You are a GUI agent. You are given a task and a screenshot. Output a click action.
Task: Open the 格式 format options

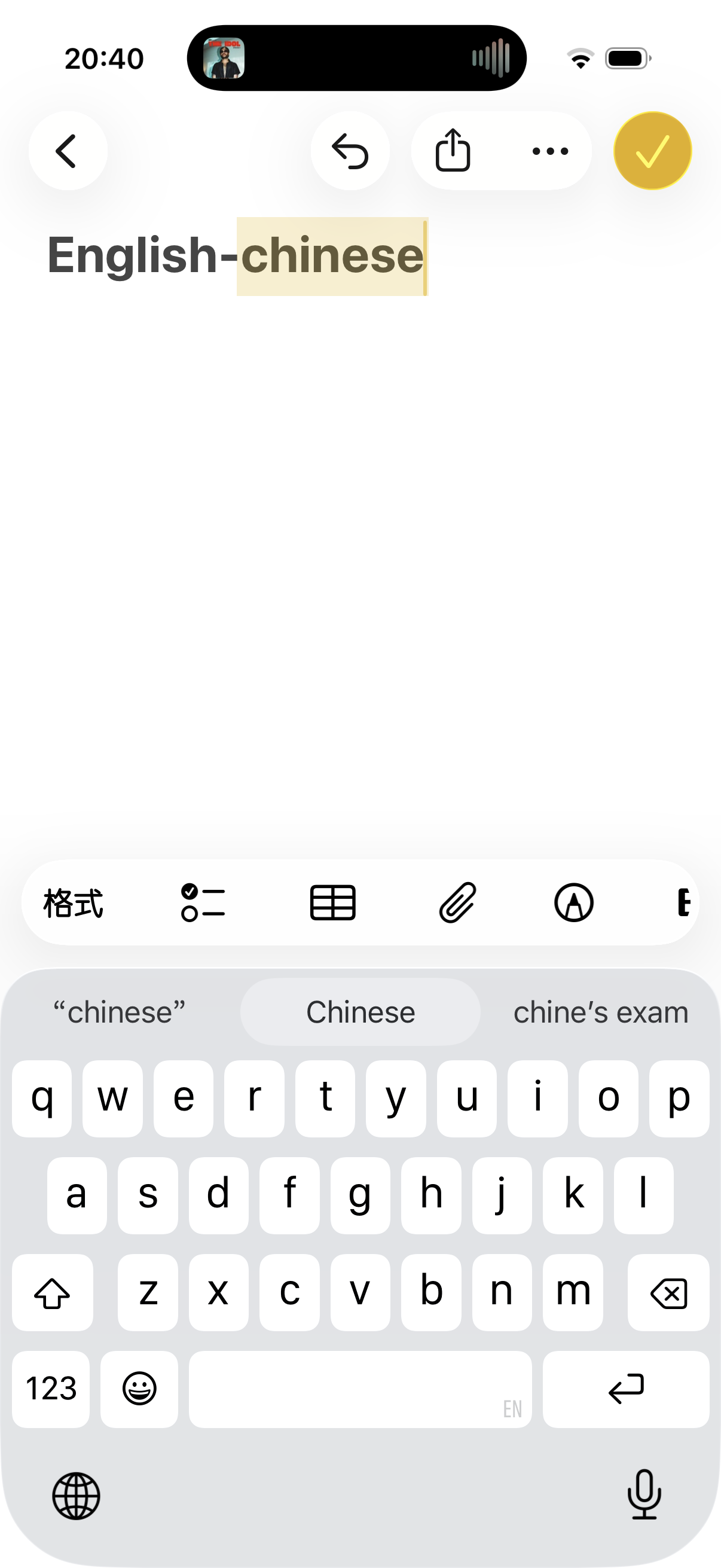74,902
